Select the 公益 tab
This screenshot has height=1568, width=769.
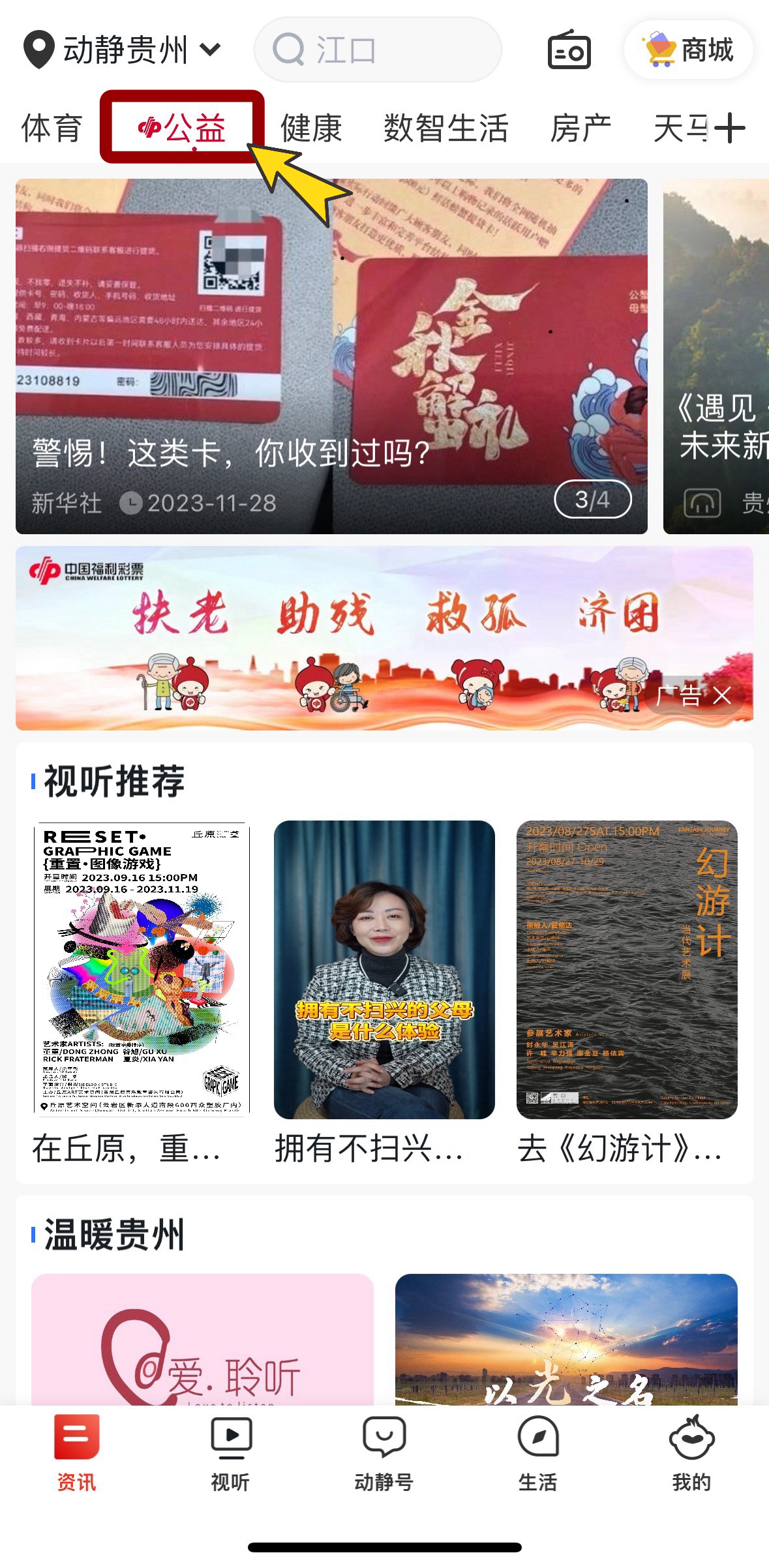tap(182, 128)
